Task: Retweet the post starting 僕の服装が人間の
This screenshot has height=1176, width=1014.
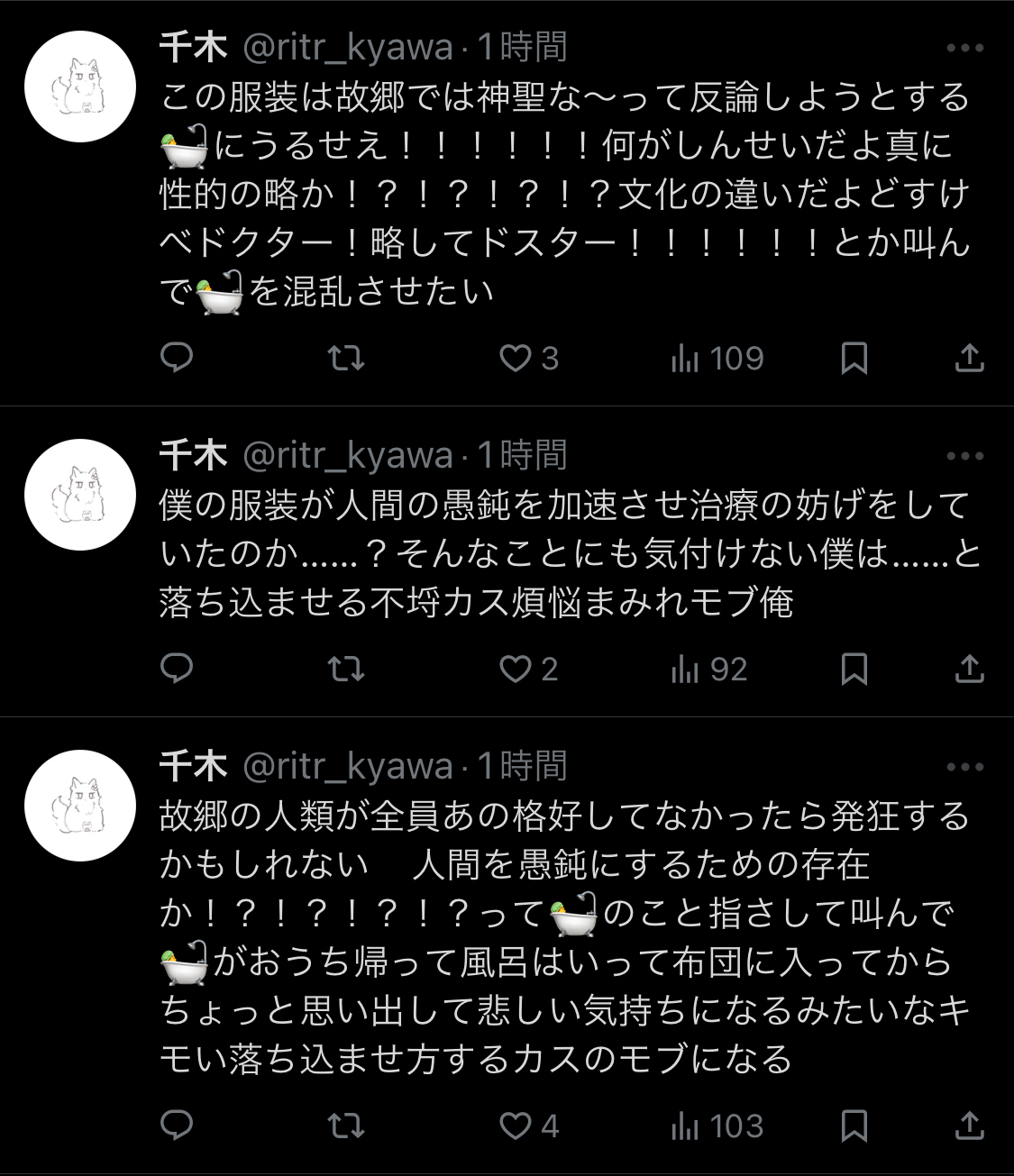Action: pos(346,670)
